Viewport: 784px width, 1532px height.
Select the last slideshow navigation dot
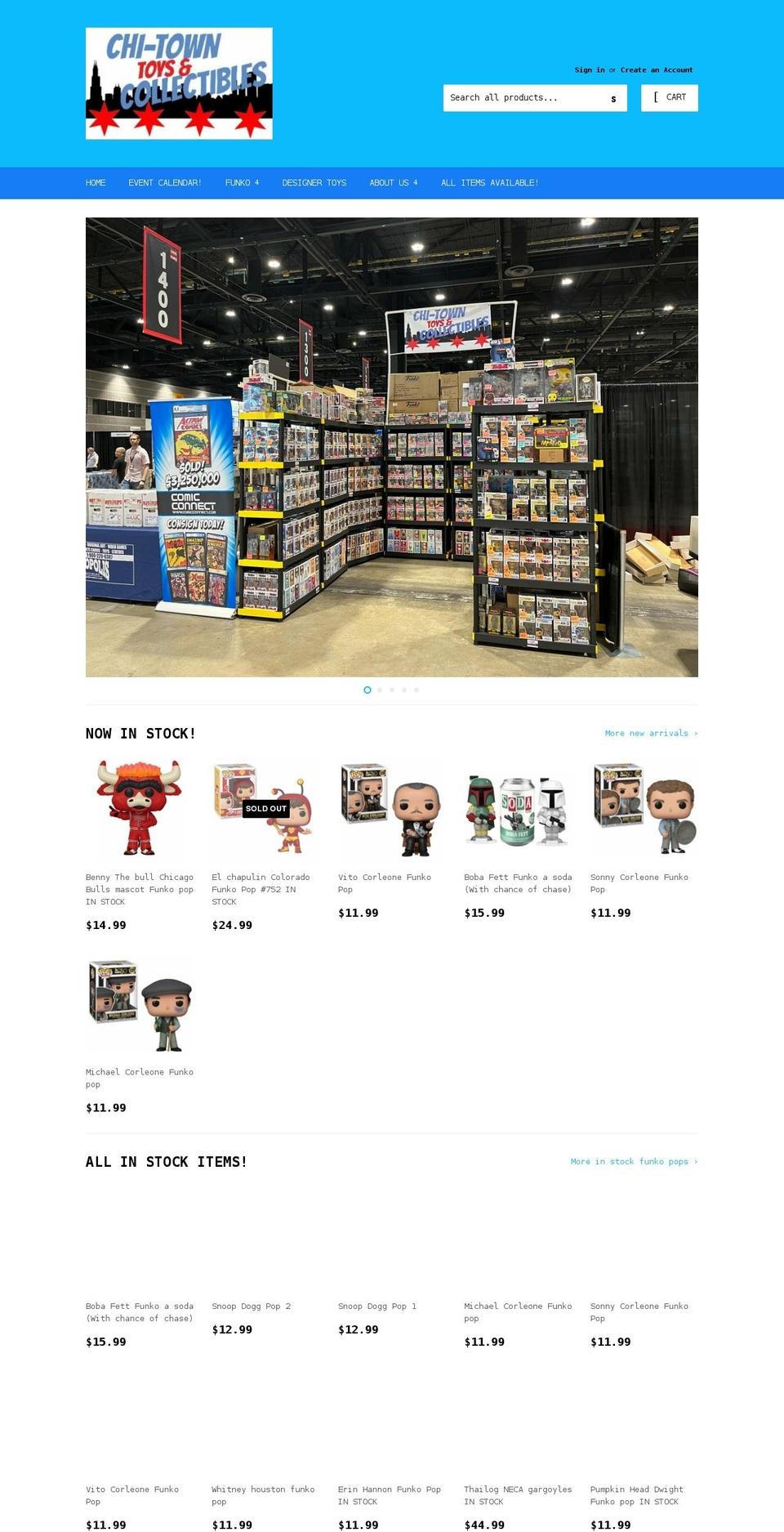tap(416, 690)
